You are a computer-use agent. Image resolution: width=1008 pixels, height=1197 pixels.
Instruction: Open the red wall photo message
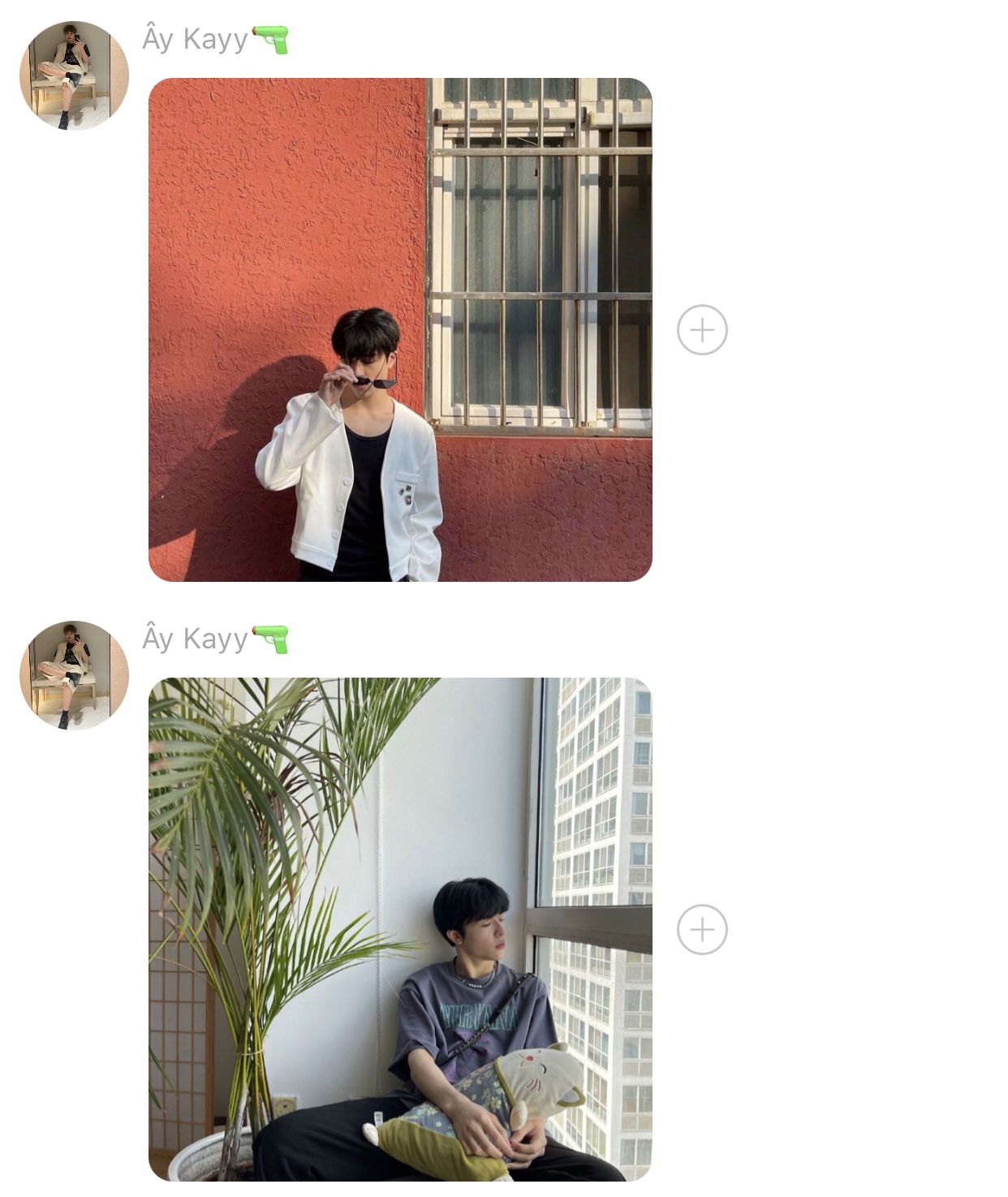400,329
